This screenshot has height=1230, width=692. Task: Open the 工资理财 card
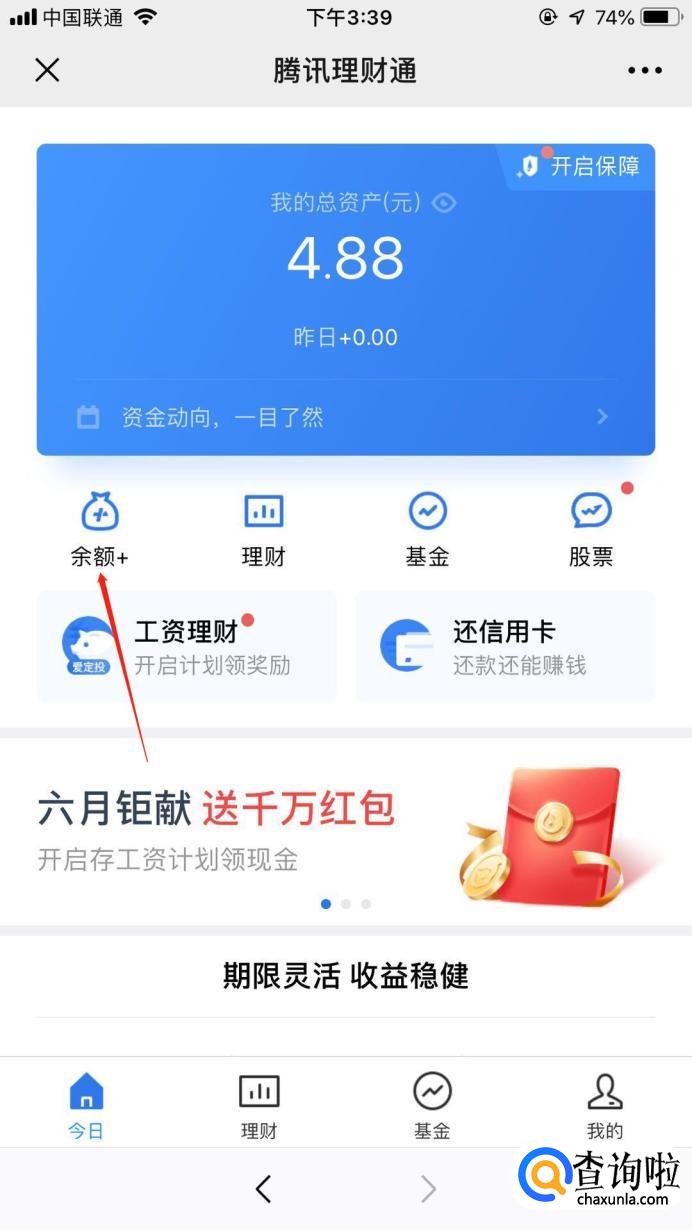coord(187,646)
